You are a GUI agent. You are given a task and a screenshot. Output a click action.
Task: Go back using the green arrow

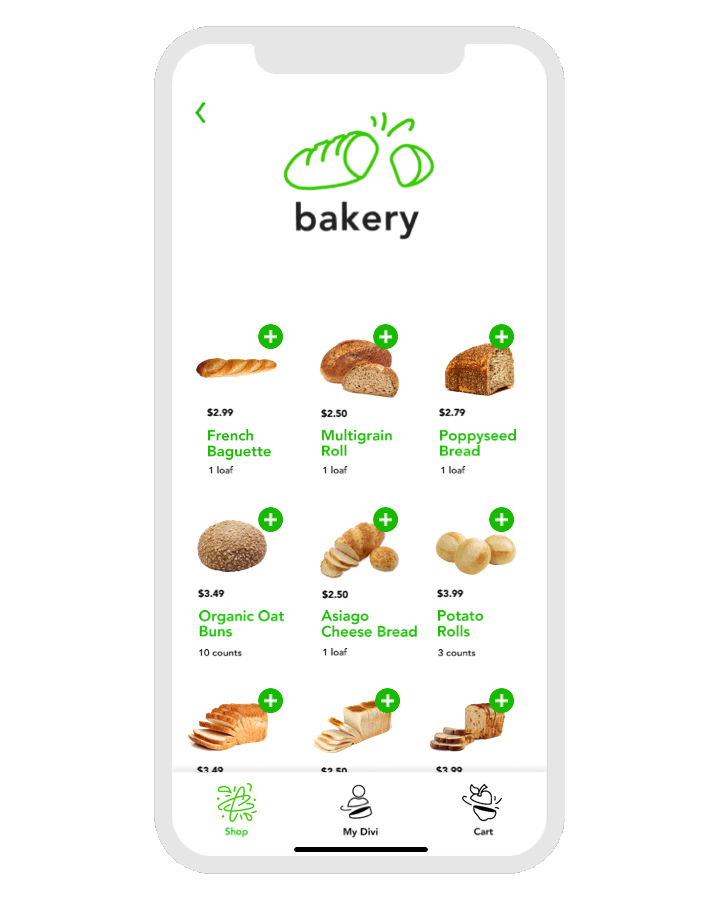(x=201, y=113)
